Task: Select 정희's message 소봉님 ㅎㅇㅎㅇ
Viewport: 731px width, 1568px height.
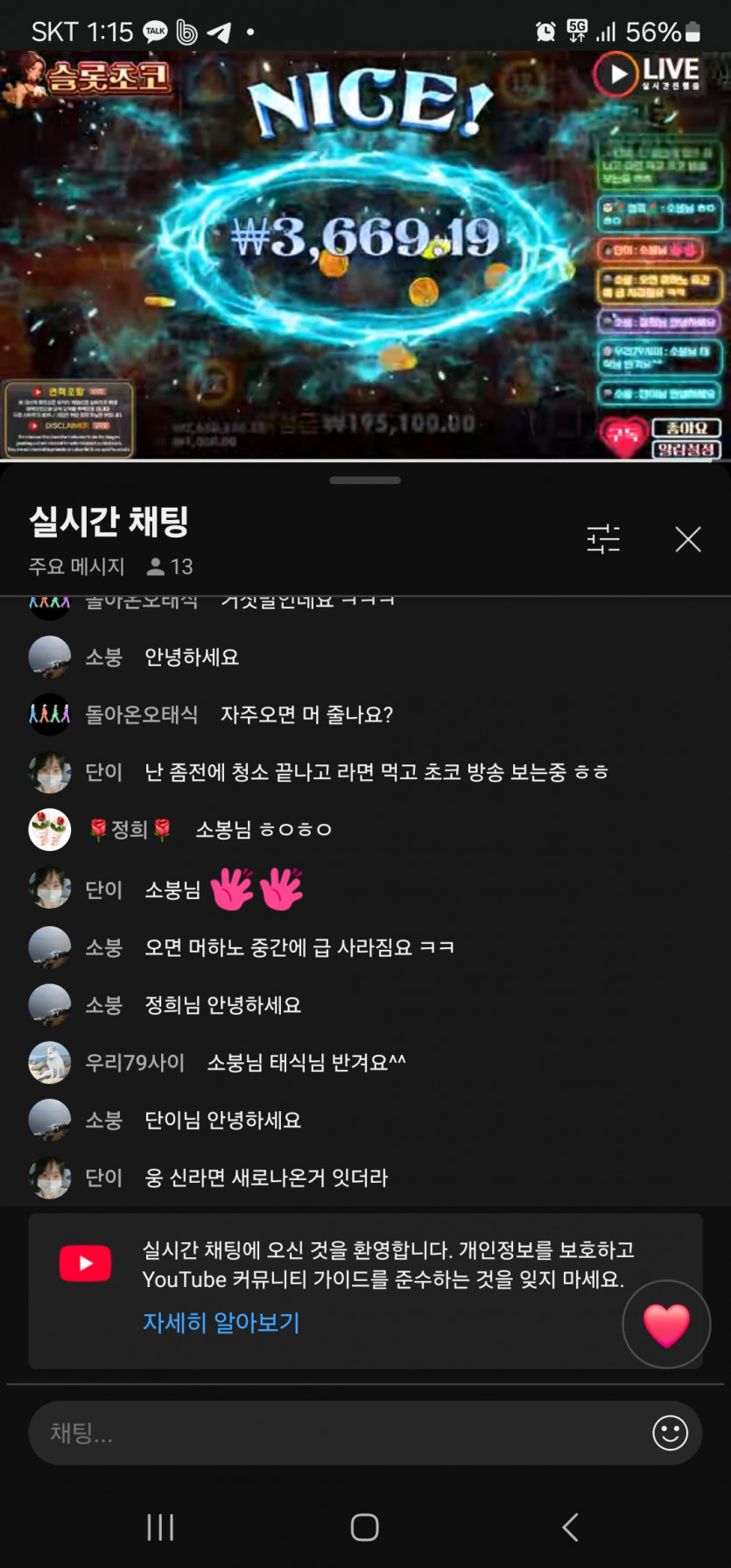Action: tap(263, 830)
